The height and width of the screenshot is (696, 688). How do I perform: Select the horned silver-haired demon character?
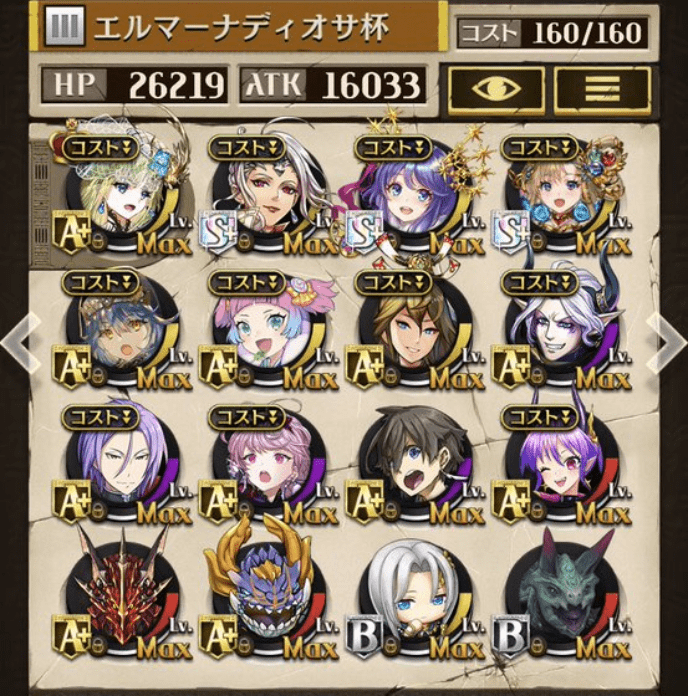(x=553, y=335)
